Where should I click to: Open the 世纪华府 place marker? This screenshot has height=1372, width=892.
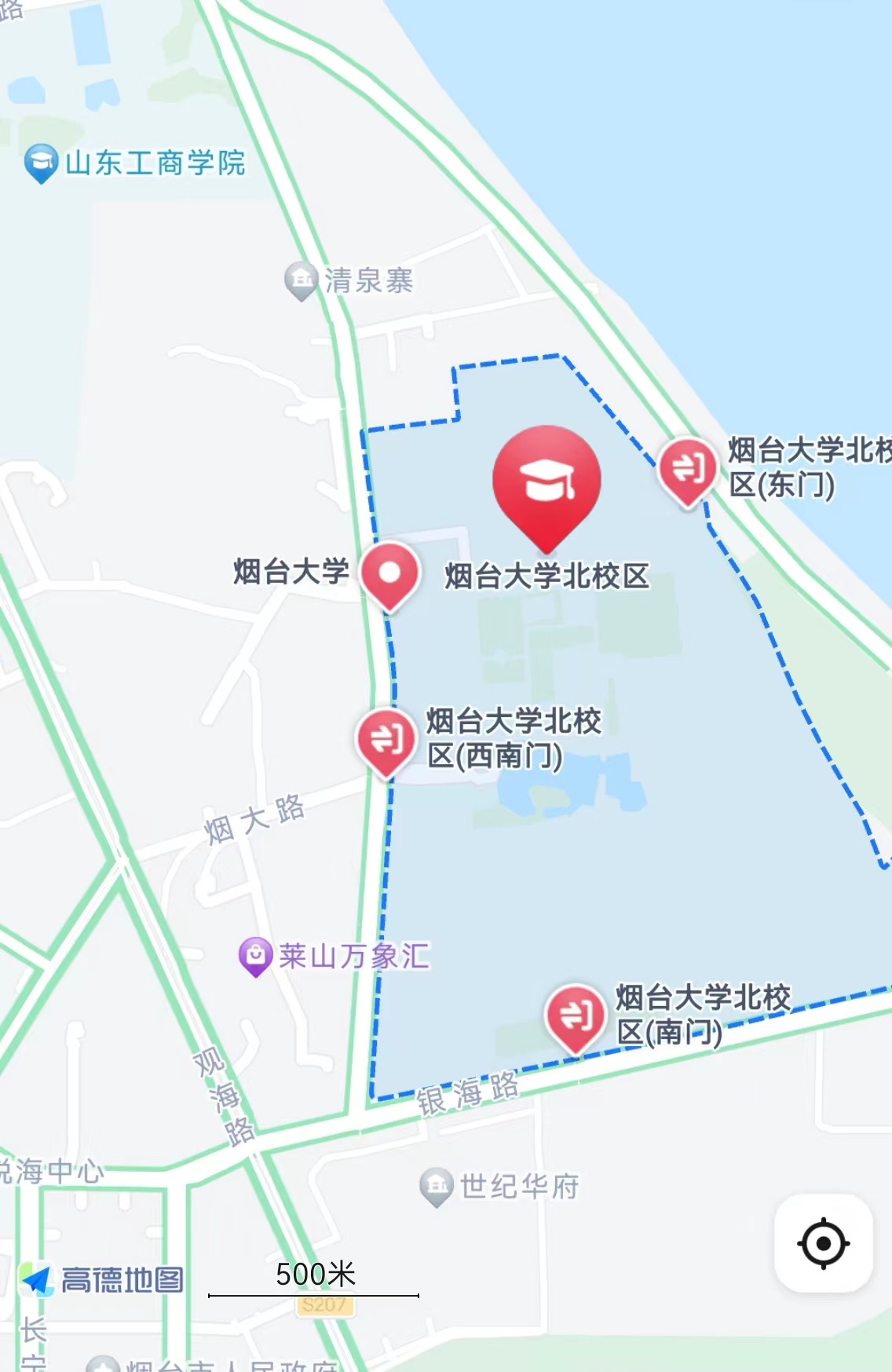point(436,1186)
